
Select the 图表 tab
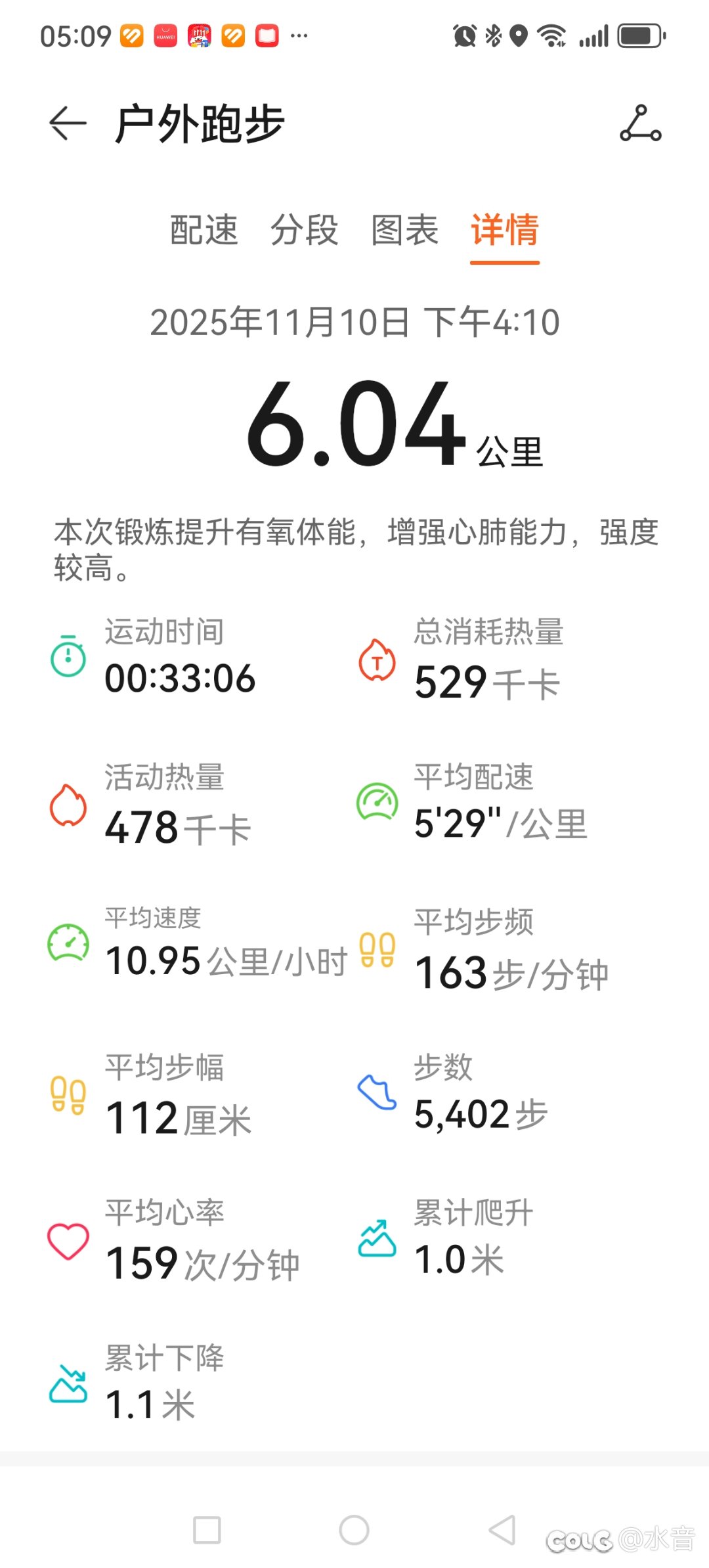pos(404,231)
